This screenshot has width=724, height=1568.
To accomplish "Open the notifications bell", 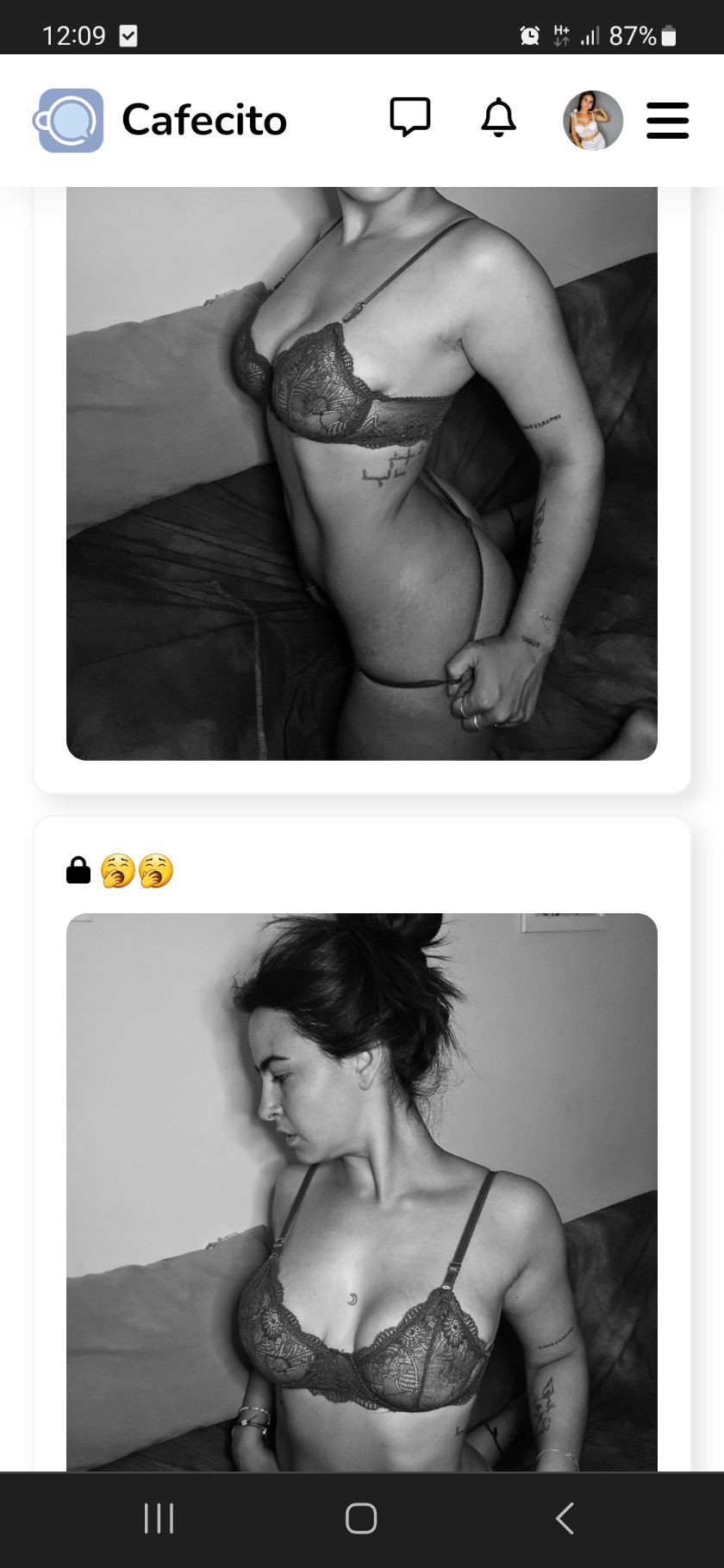I will pos(498,118).
